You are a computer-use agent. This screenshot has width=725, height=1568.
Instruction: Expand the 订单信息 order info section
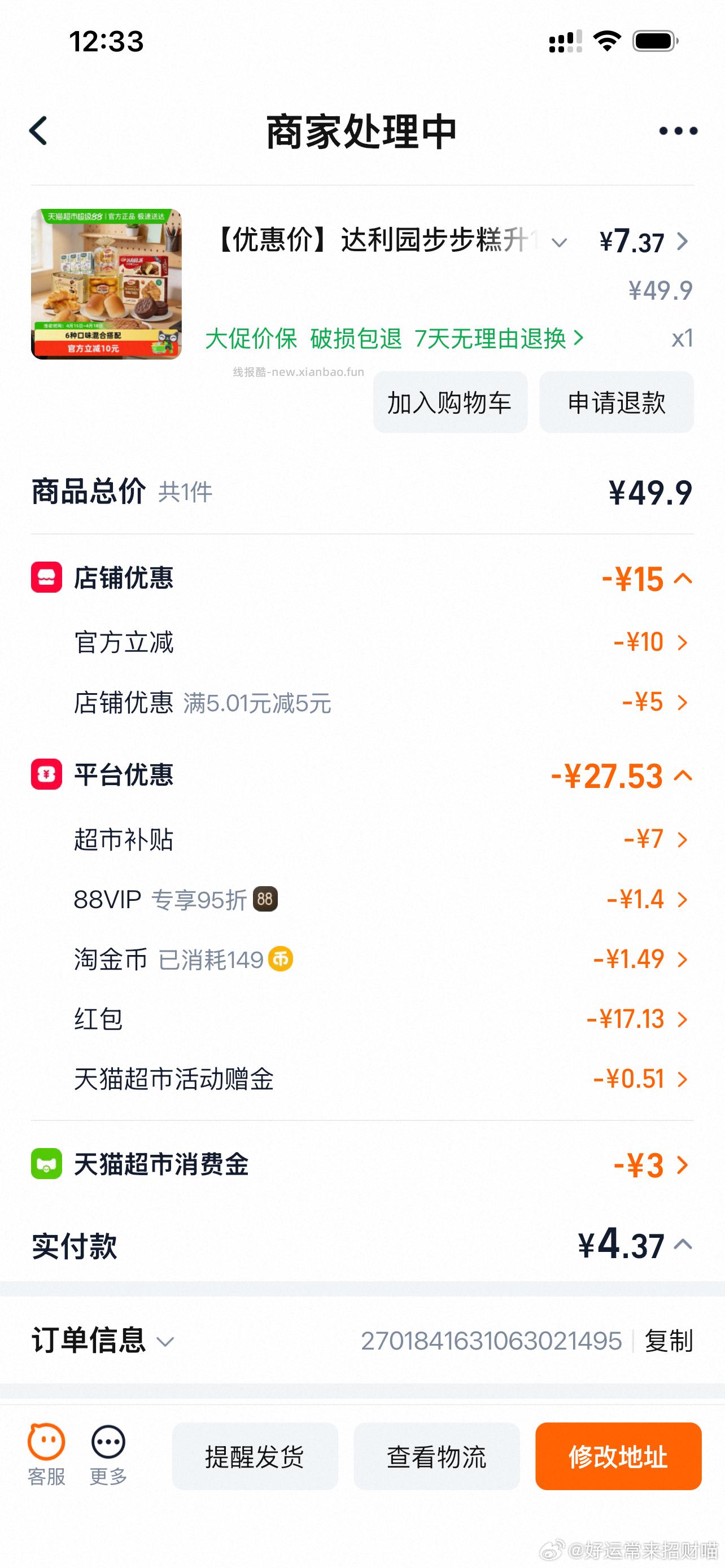coord(165,1341)
